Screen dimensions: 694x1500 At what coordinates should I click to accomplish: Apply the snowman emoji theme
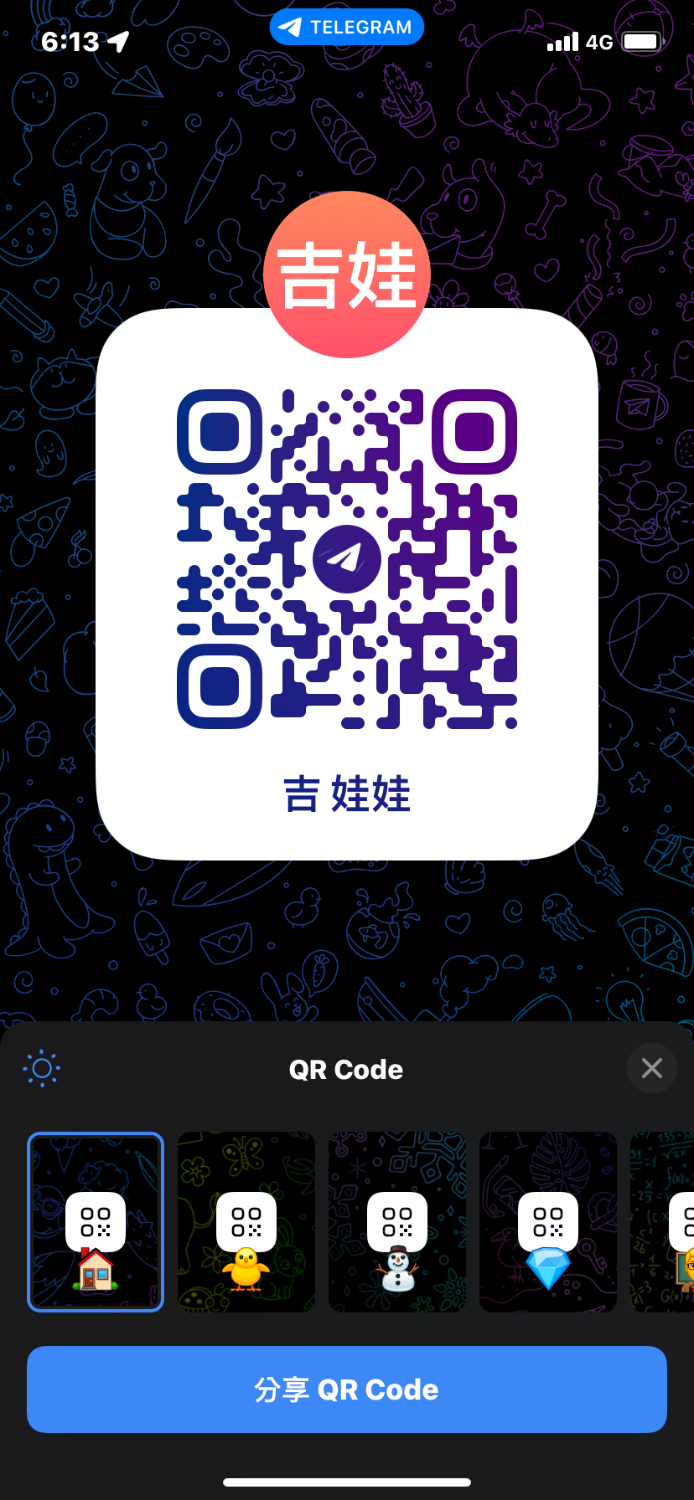point(397,1221)
